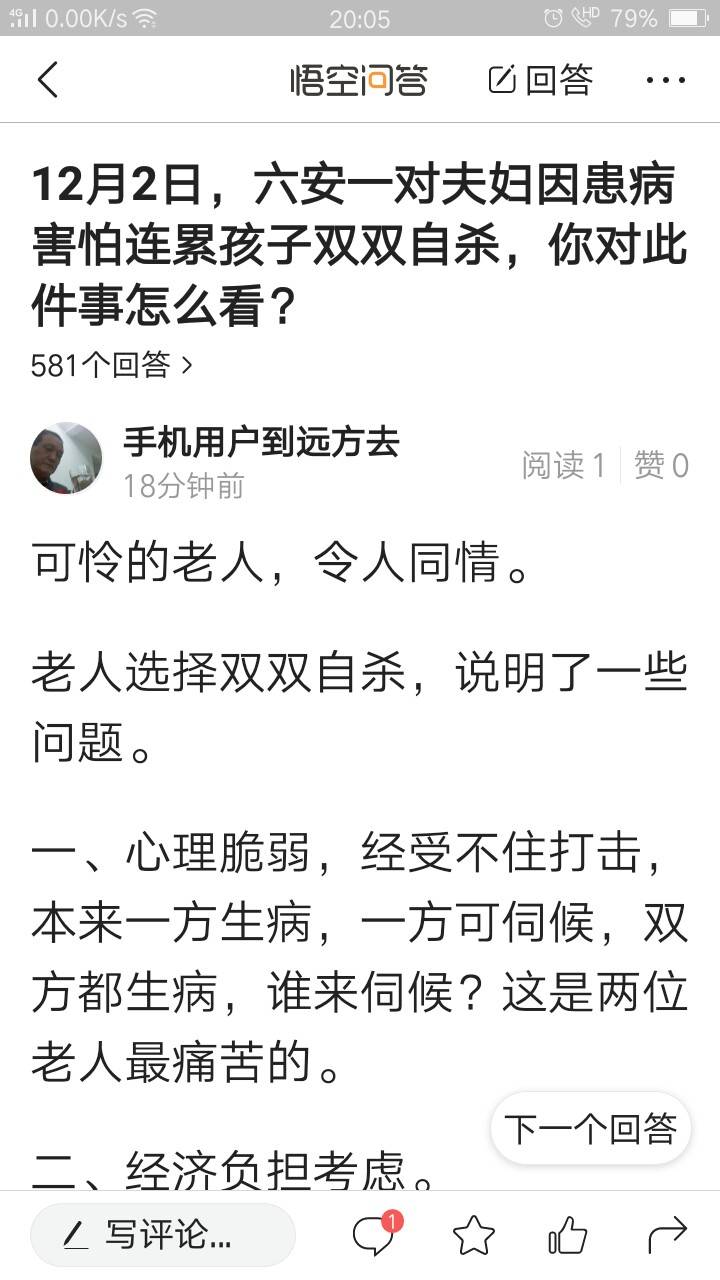This screenshot has height=1280, width=720.
Task: Jump to 下一个回答
Action: point(591,1129)
